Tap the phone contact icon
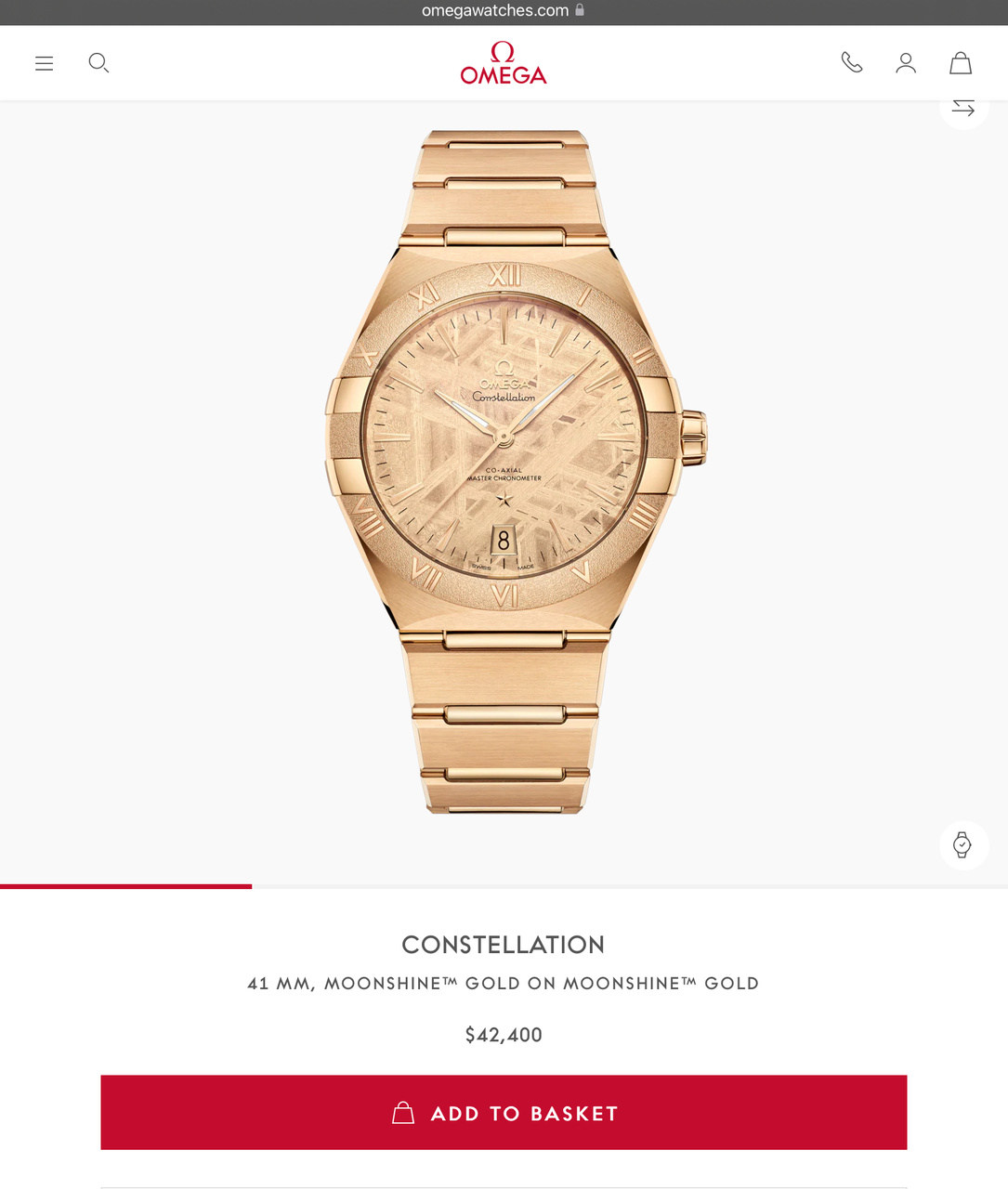The height and width of the screenshot is (1189, 1008). coord(851,62)
